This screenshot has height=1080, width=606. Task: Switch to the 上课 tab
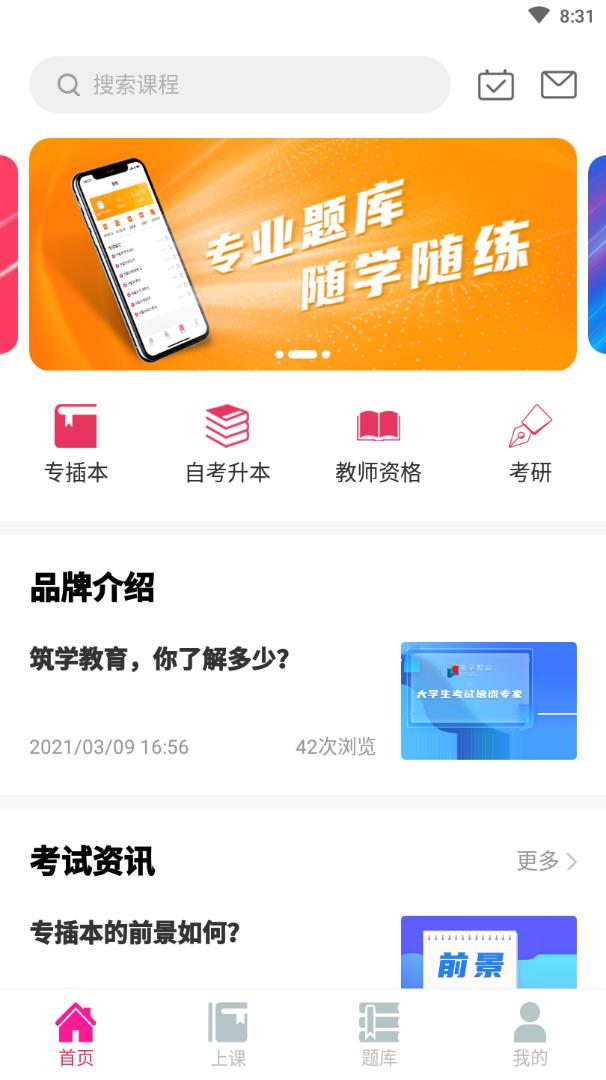tap(228, 1034)
